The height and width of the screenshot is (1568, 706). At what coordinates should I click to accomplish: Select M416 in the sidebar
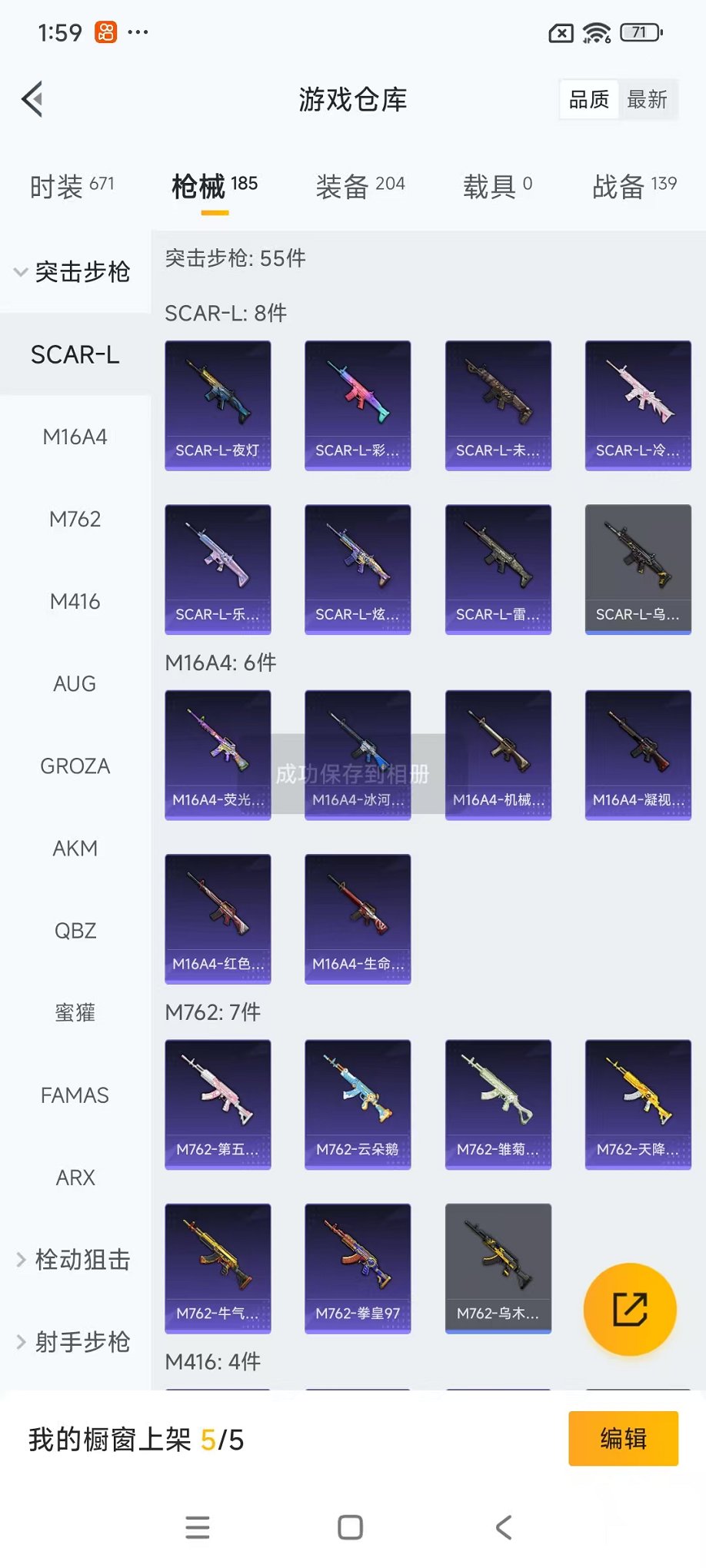point(75,602)
